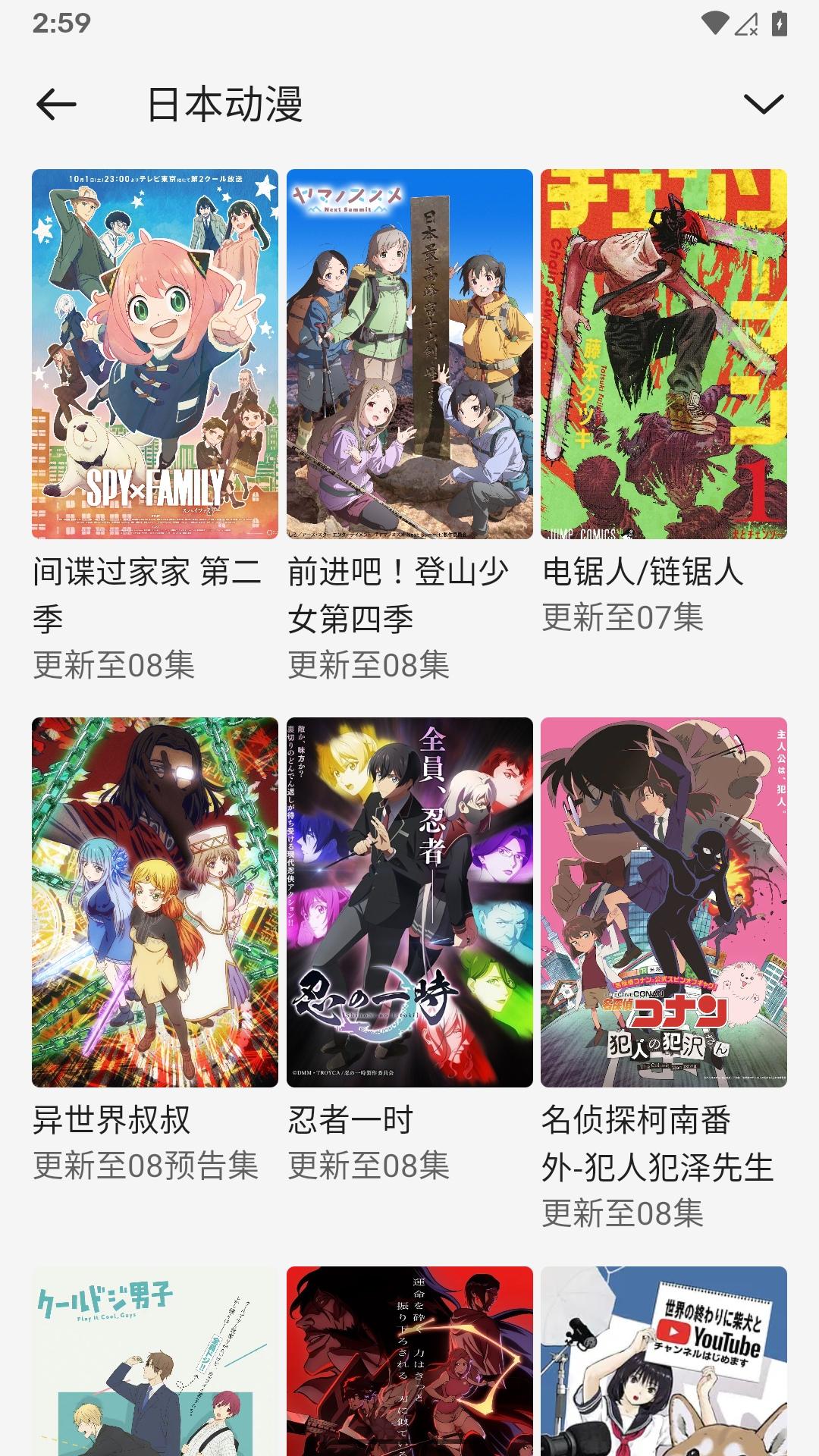Image resolution: width=819 pixels, height=1456 pixels.
Task: Open the Detective Conan spinoff poster
Action: coord(663,899)
